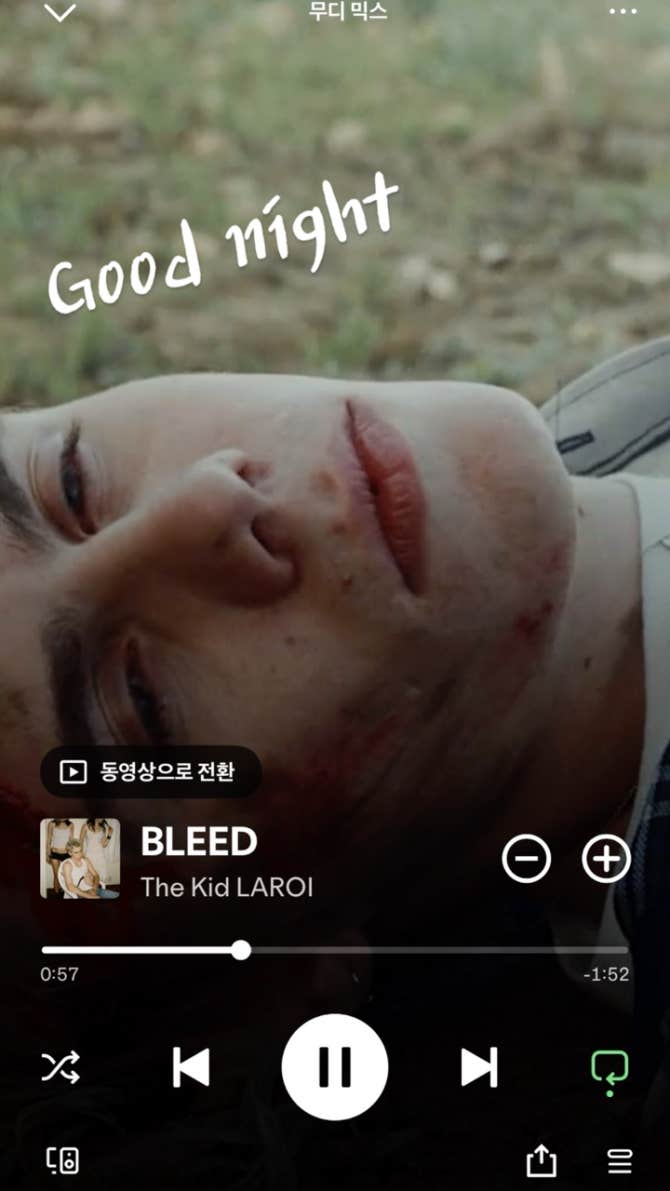Open the three-dot options menu
This screenshot has height=1191, width=670.
coord(622,12)
